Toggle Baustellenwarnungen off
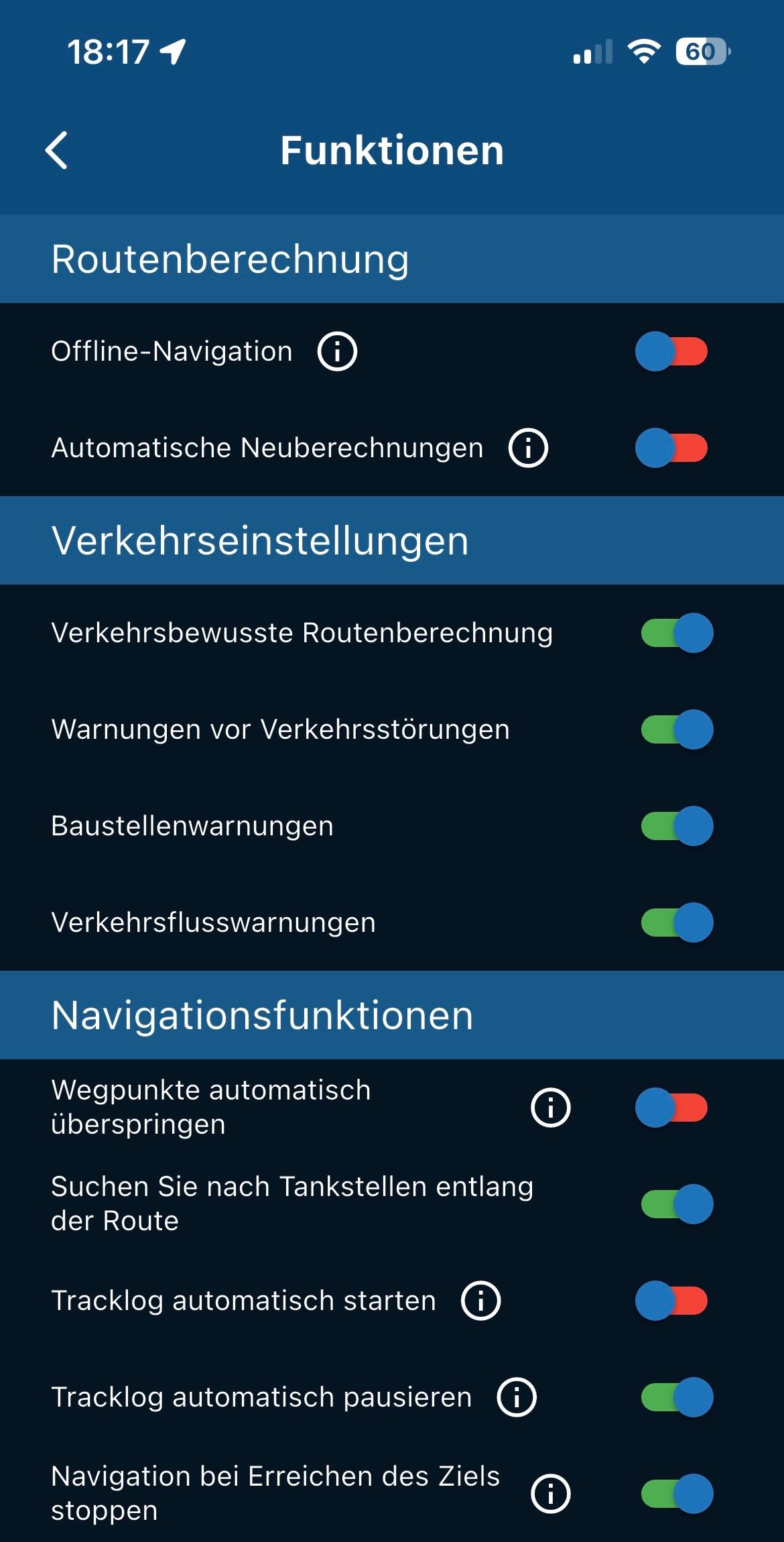 tap(677, 826)
